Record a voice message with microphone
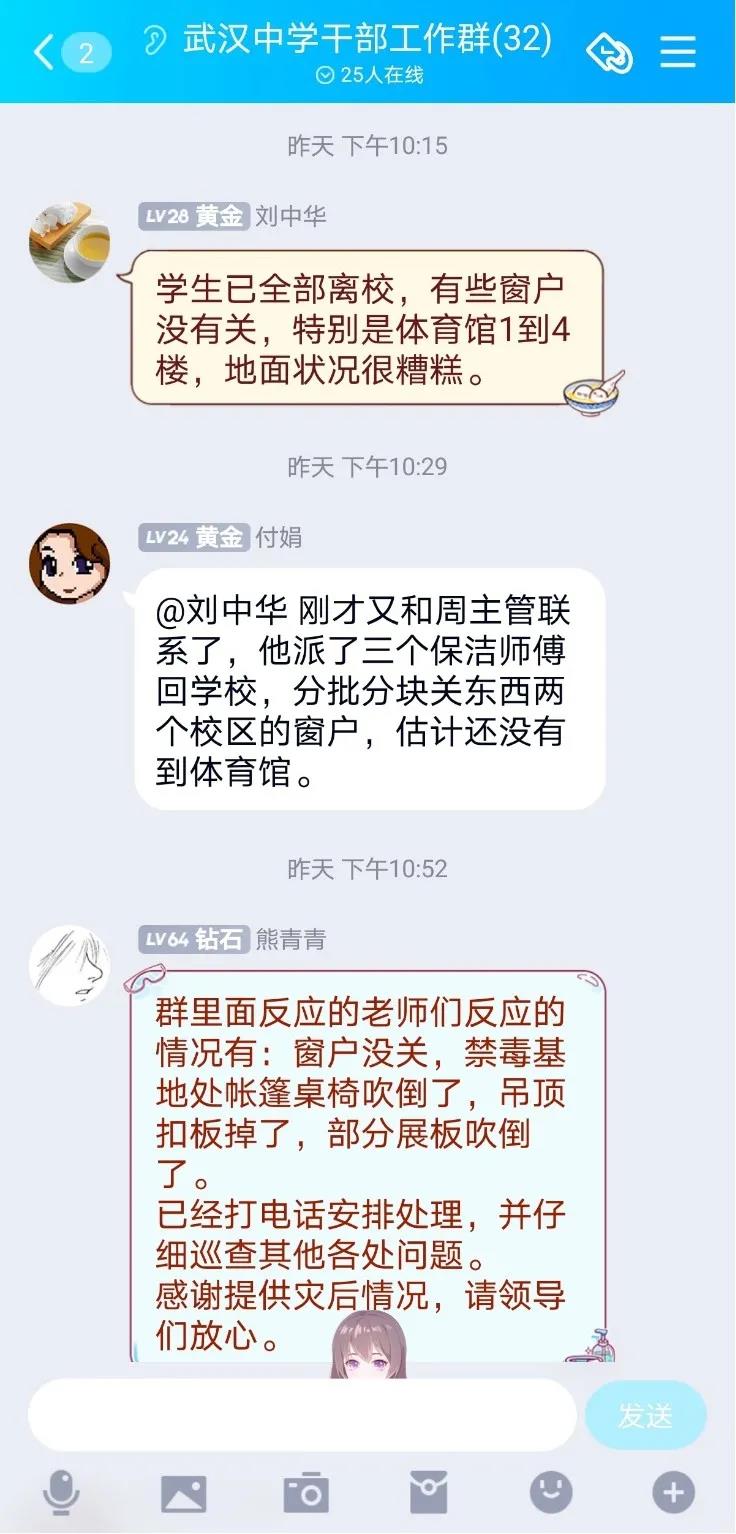Screen dimensions: 736x1534 (62, 1493)
